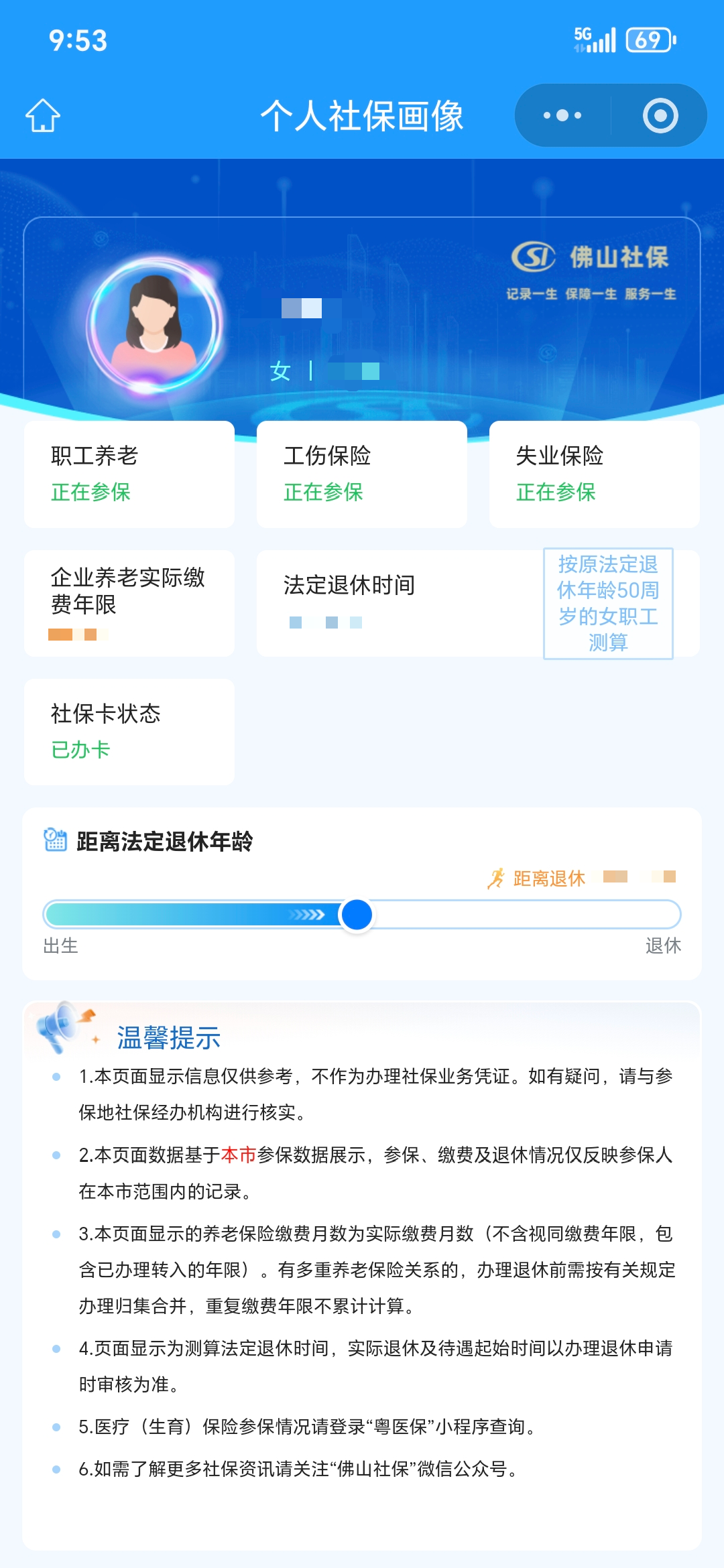Screen dimensions: 724x1568
Task: View 企业养老实际缴费年限 details
Action: [129, 603]
